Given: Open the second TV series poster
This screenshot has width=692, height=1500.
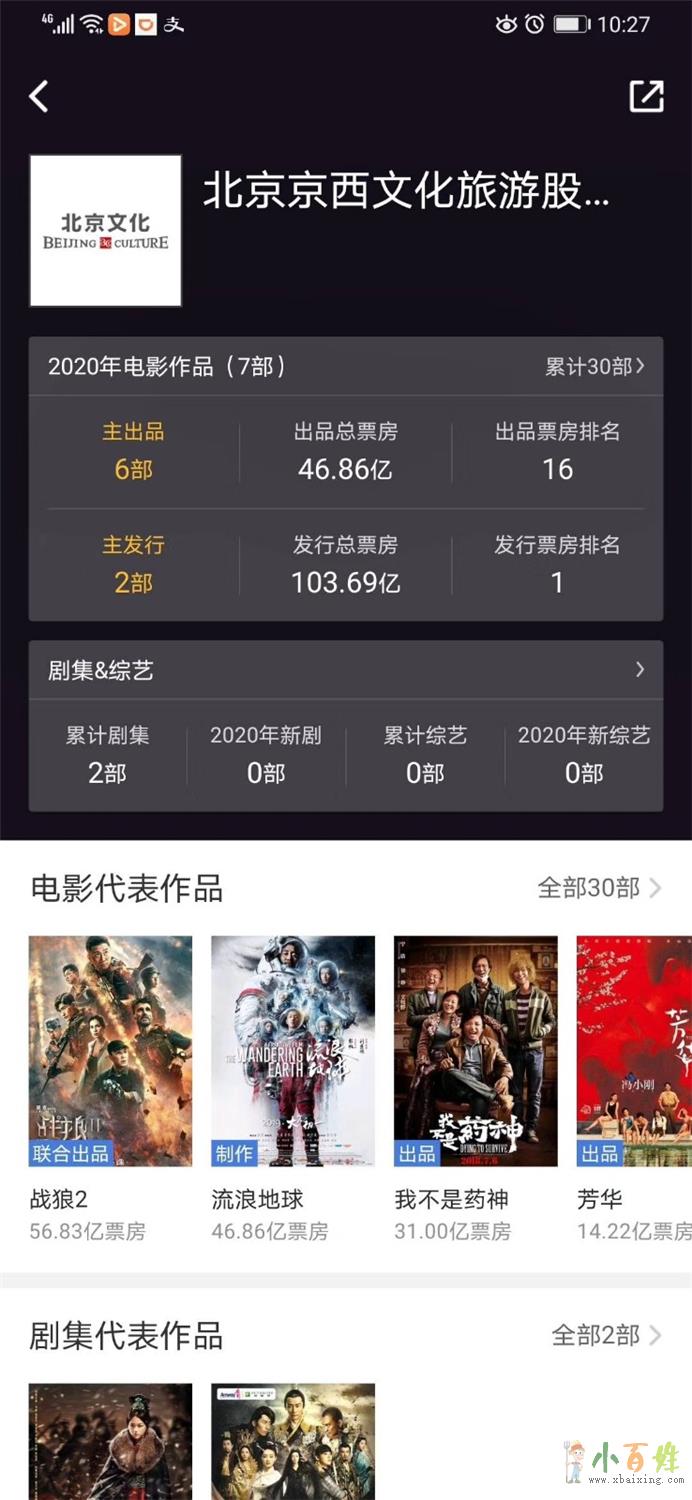Looking at the screenshot, I should pos(293,1440).
